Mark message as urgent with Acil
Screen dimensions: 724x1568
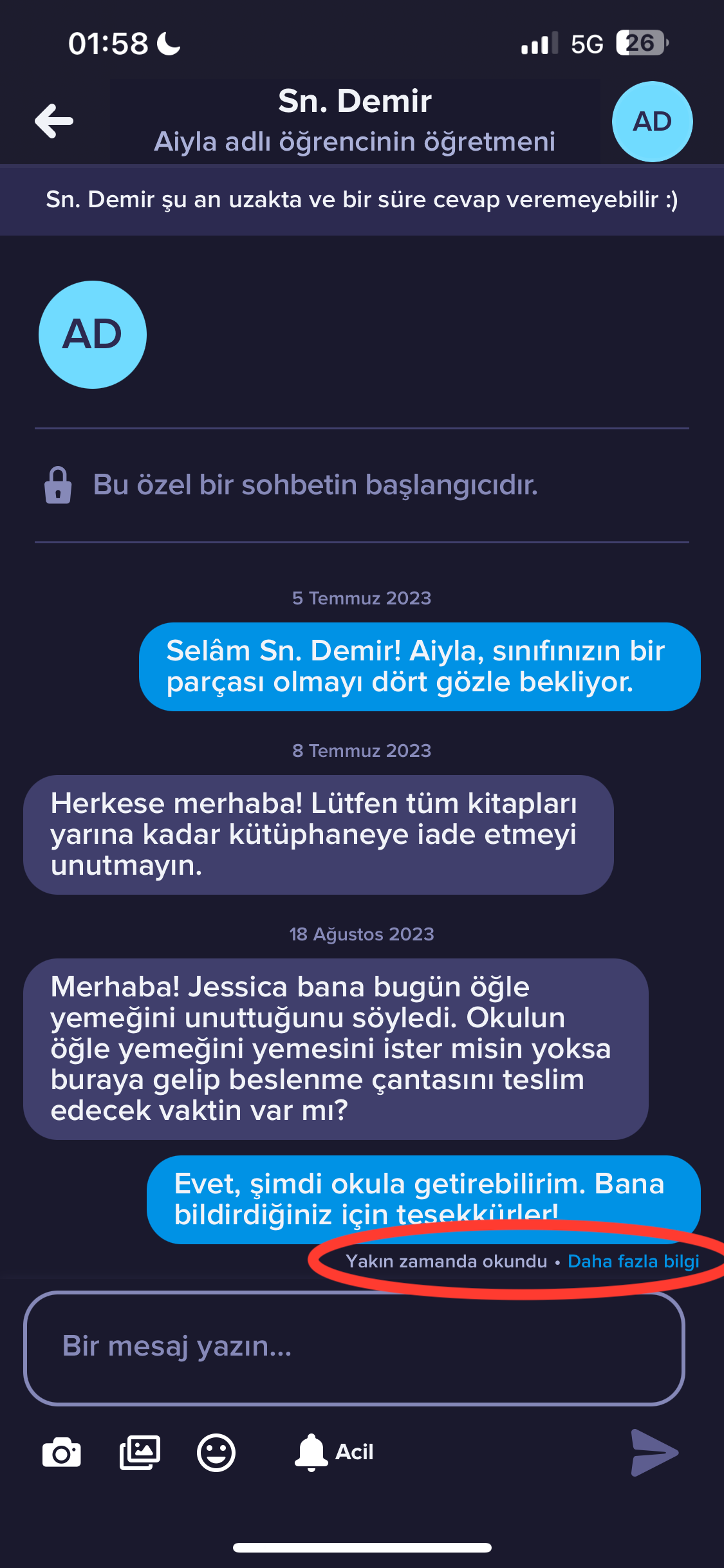335,1453
